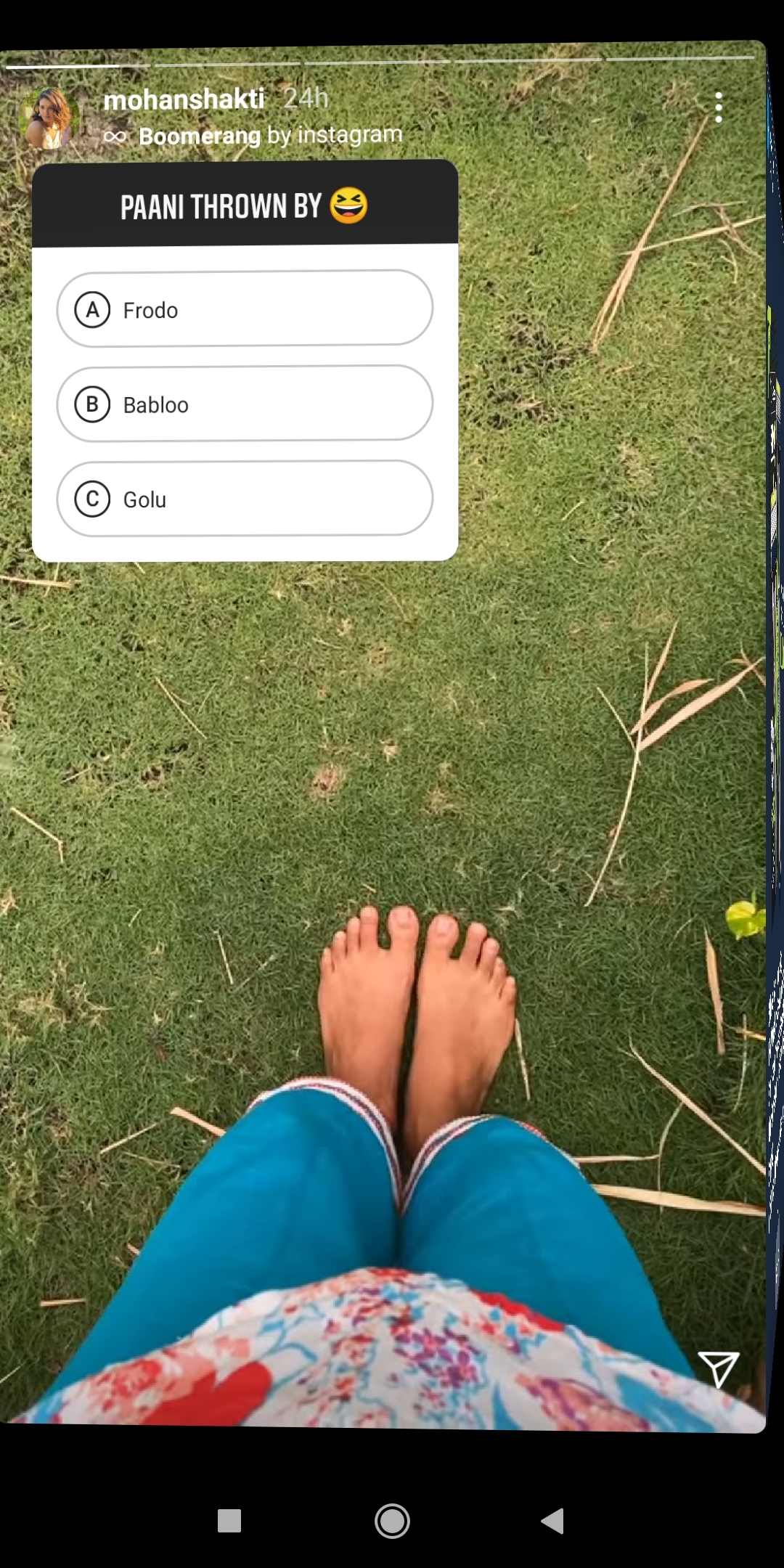Tap the mohanshakti username
784x1568 pixels.
click(x=184, y=99)
